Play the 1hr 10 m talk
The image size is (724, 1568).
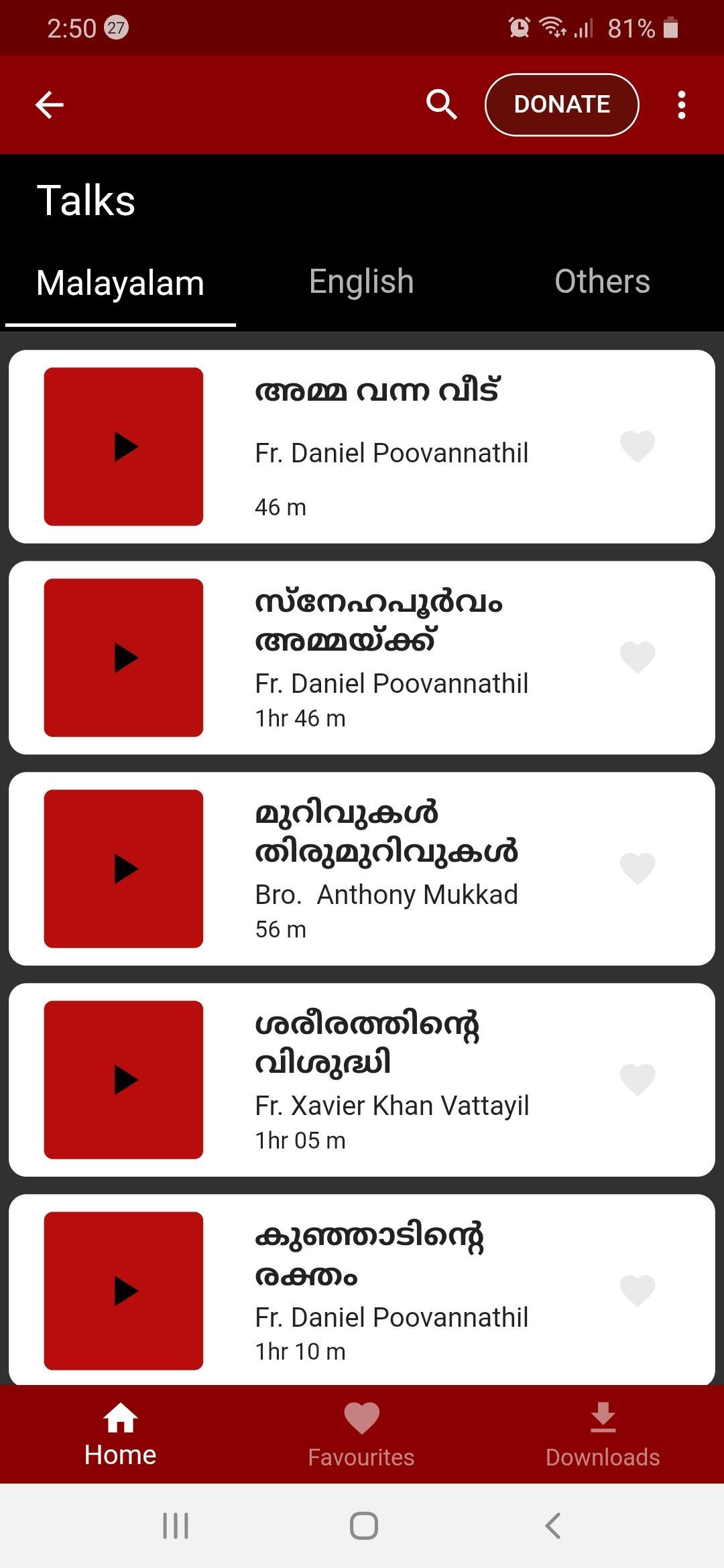(x=123, y=1291)
